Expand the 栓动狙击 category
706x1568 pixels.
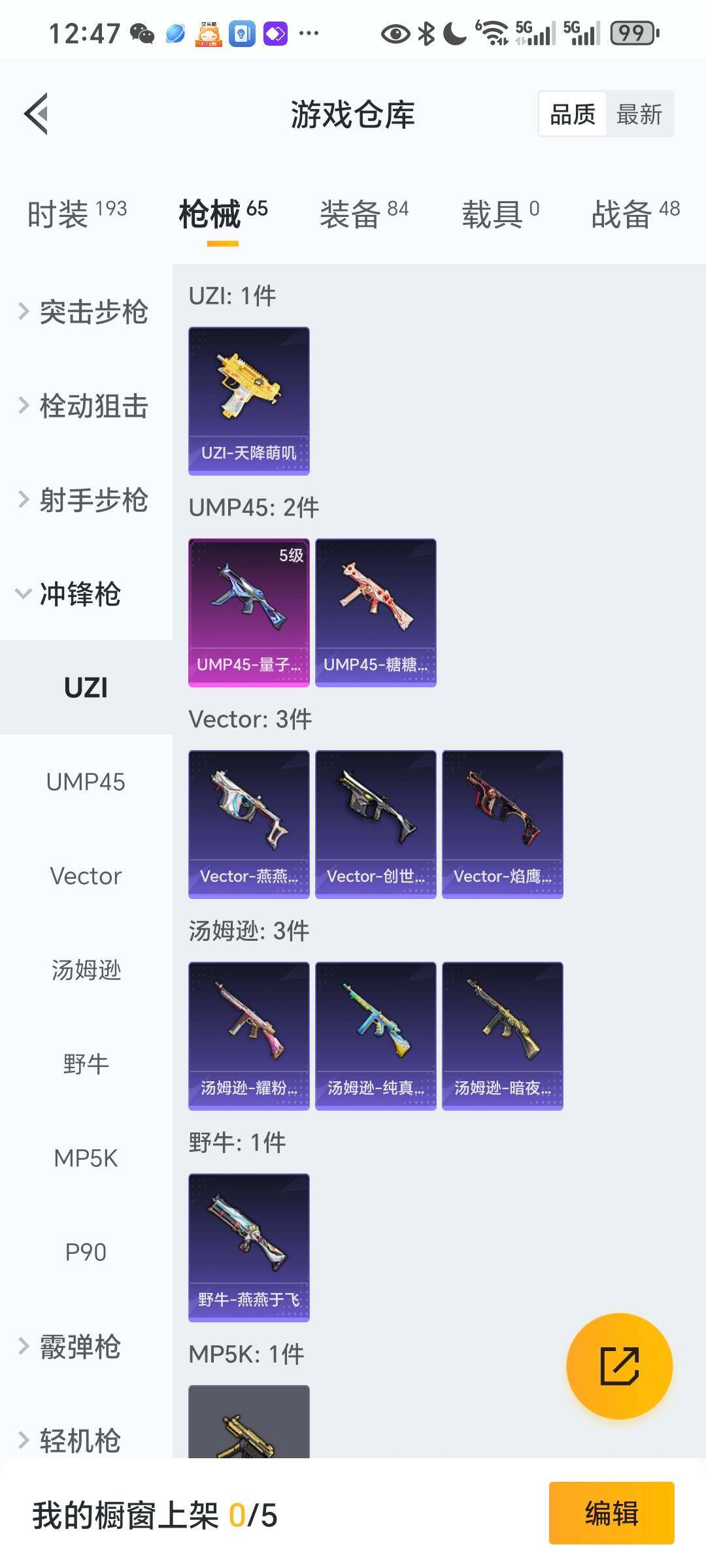(x=85, y=406)
